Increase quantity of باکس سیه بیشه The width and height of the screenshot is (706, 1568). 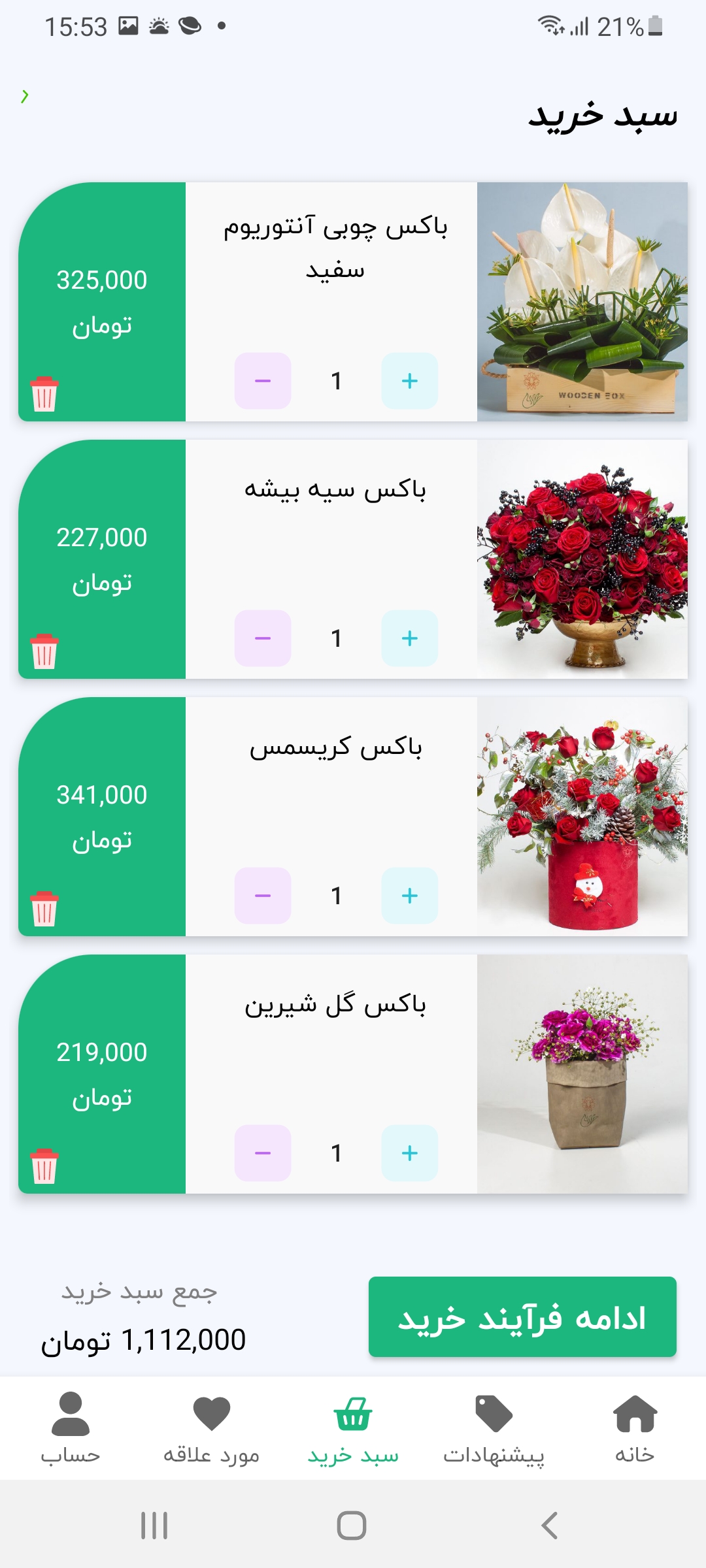[x=409, y=638]
